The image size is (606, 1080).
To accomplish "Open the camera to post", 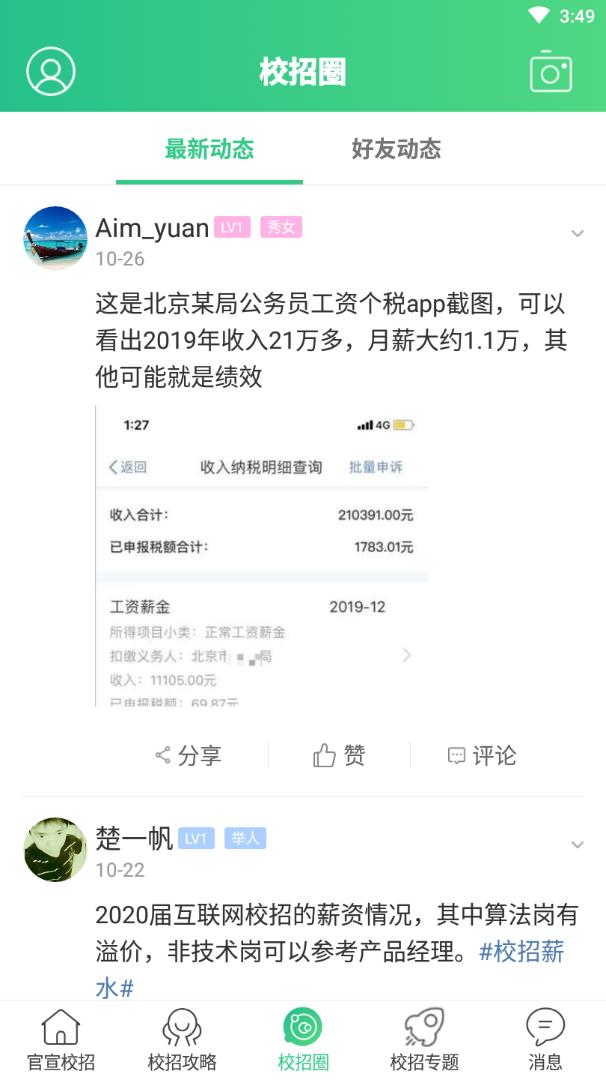I will coord(550,71).
